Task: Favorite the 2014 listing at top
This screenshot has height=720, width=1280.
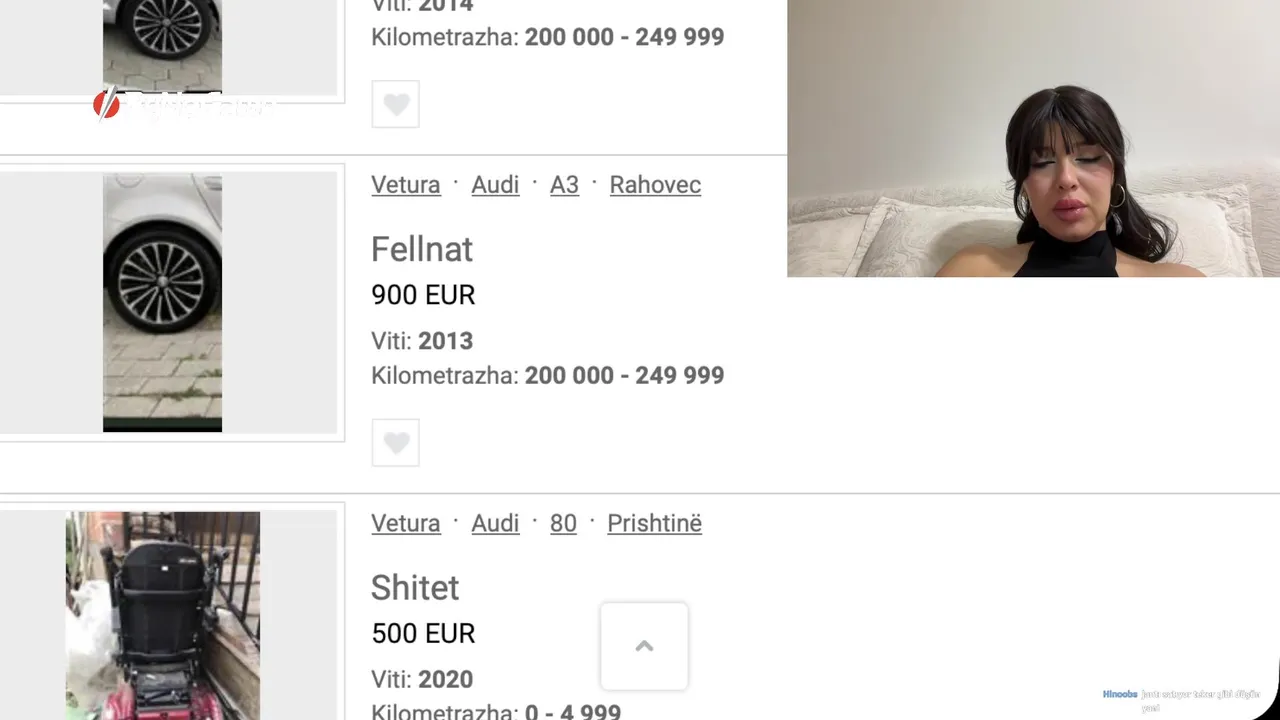Action: 396,104
